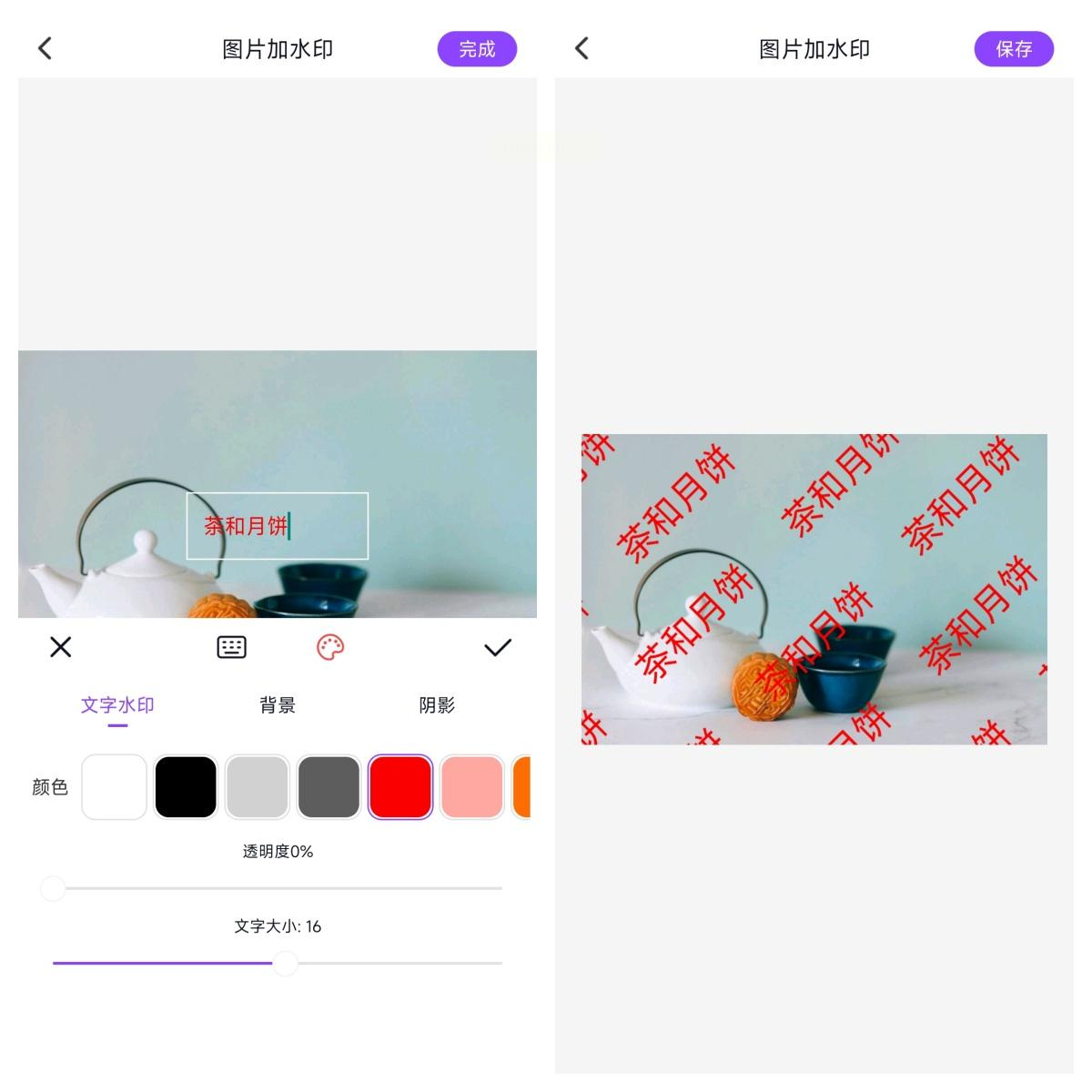
Task: Cancel watermark editing with the X icon
Action: (x=61, y=647)
